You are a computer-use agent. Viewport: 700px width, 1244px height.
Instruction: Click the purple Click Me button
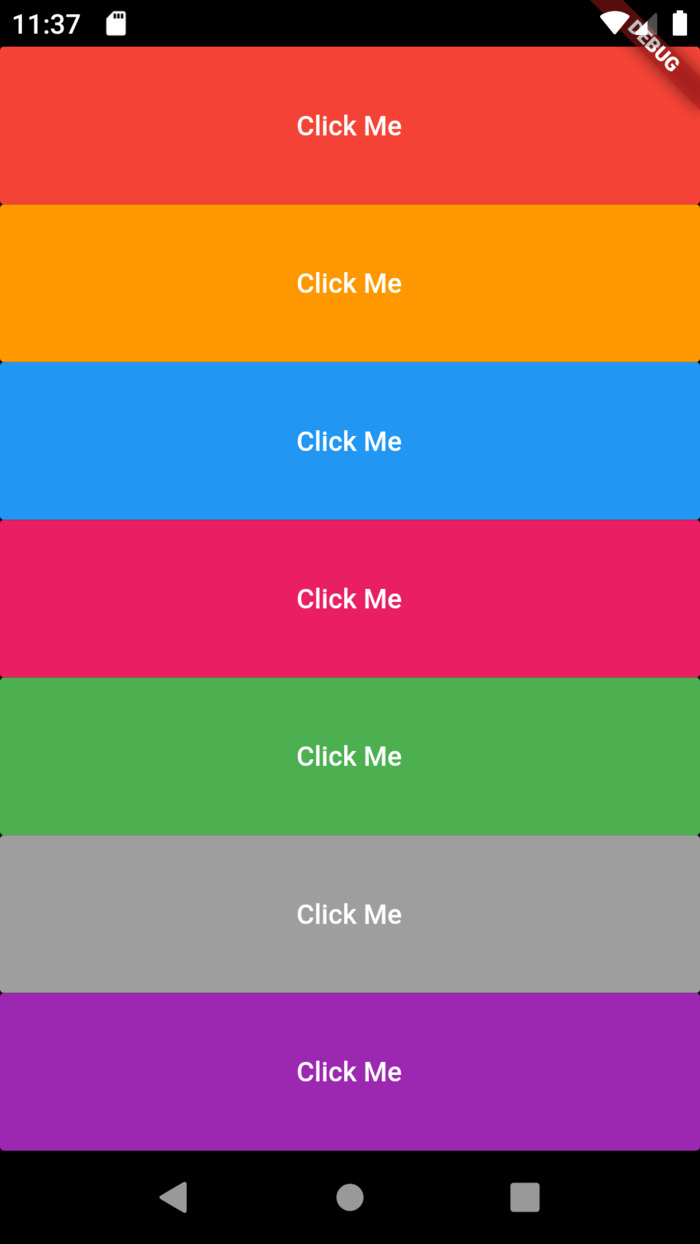point(349,1072)
